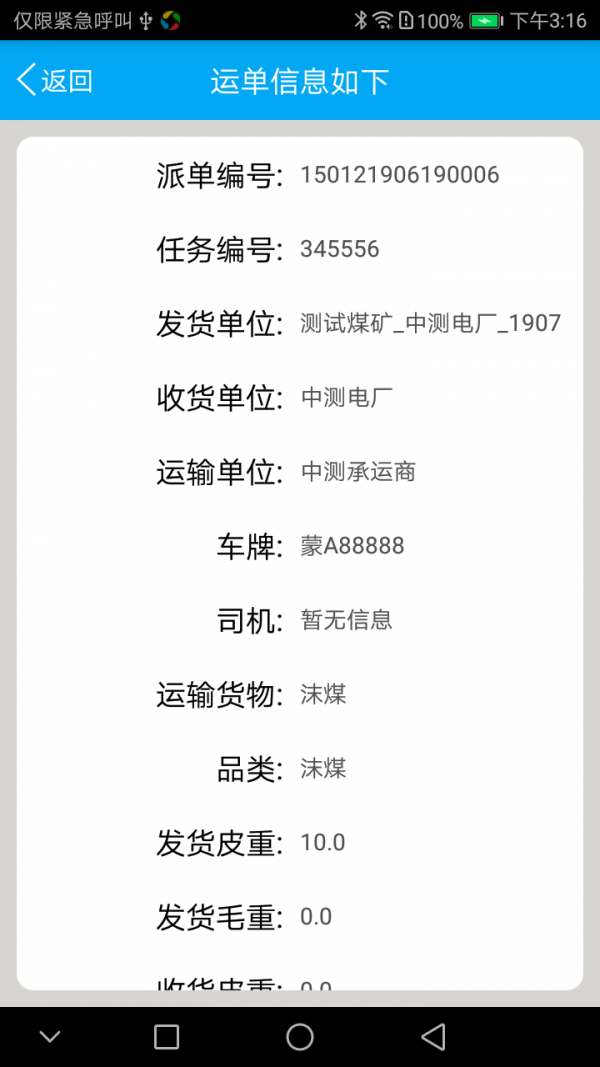Screen dimensions: 600x1067
Task: Hide the navigation bar using the down arrow
Action: [50, 1037]
